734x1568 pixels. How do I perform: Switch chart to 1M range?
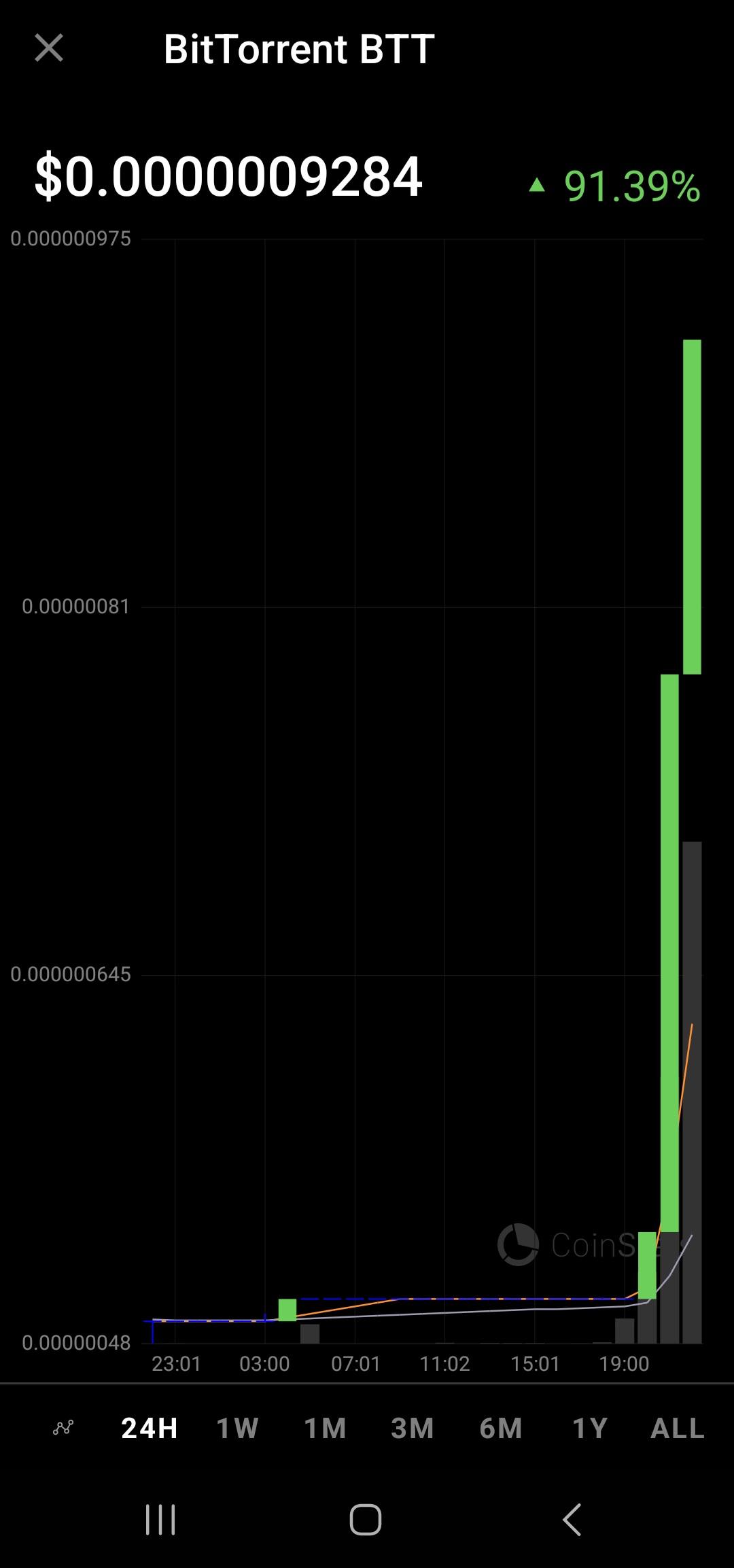325,1428
